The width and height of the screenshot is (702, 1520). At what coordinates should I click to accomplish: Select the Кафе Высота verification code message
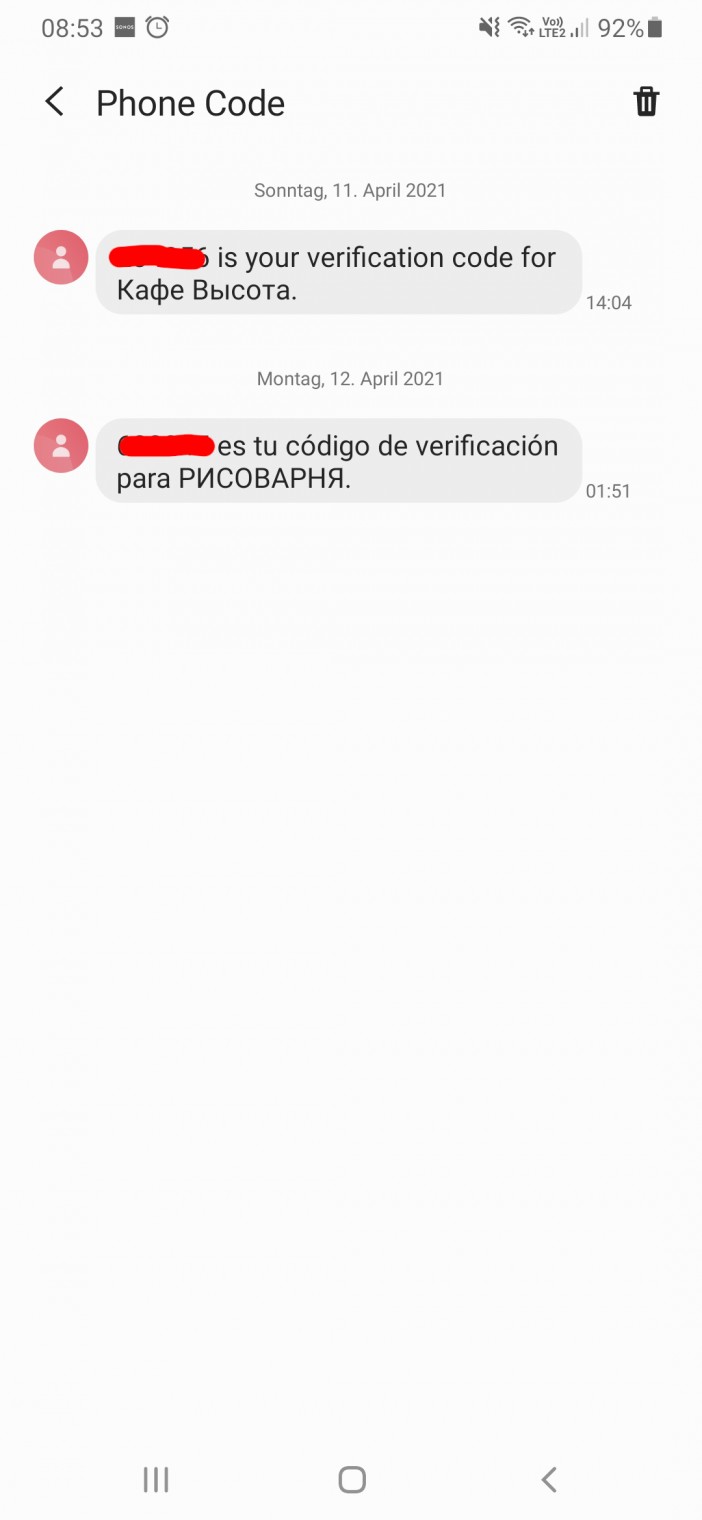(x=338, y=273)
